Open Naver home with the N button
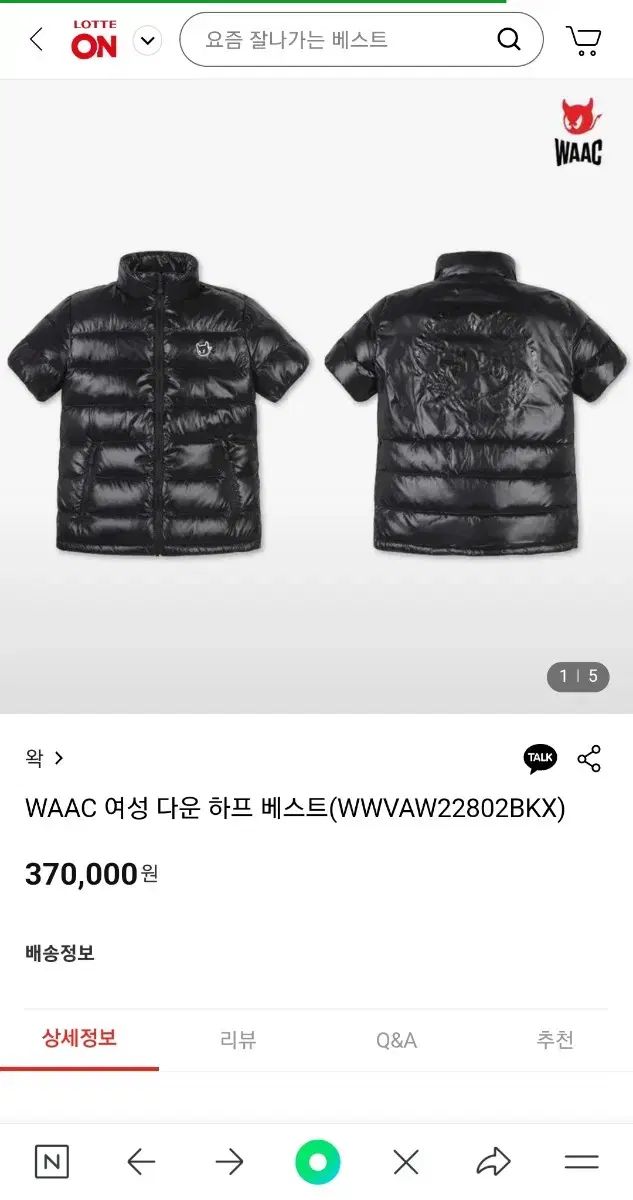 tap(52, 1161)
